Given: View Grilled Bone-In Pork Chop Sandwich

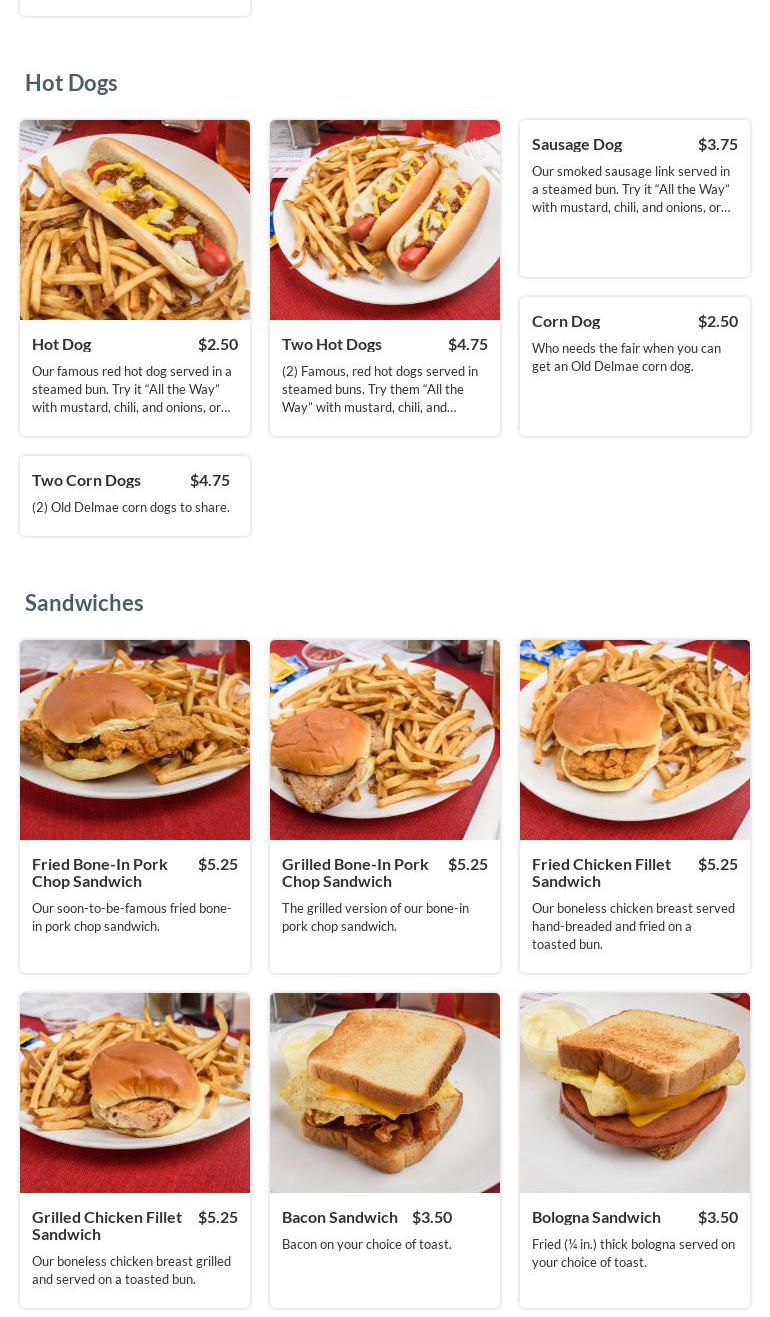Looking at the screenshot, I should pos(385,805).
